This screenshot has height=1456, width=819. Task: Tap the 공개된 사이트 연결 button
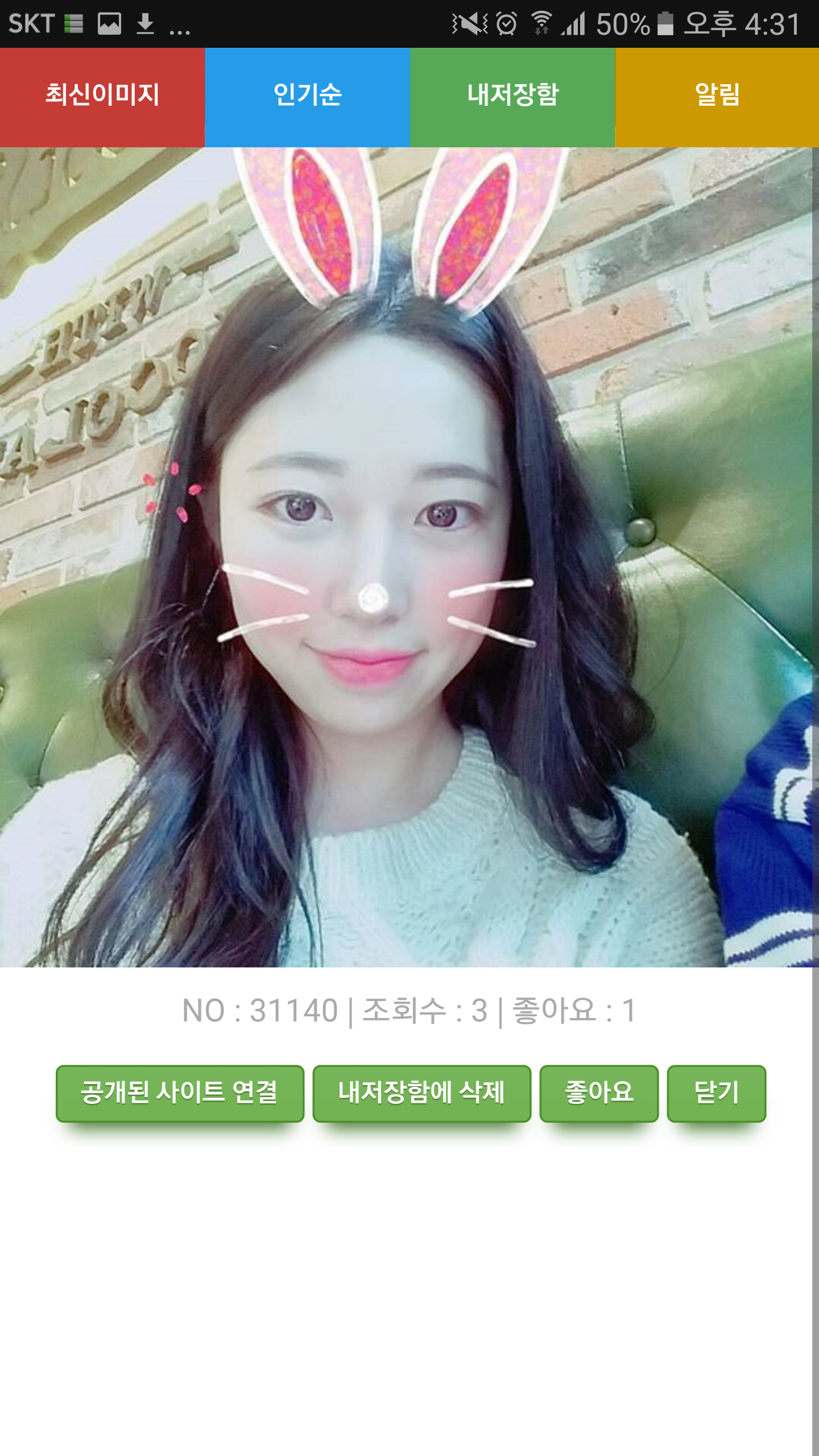(x=180, y=1093)
